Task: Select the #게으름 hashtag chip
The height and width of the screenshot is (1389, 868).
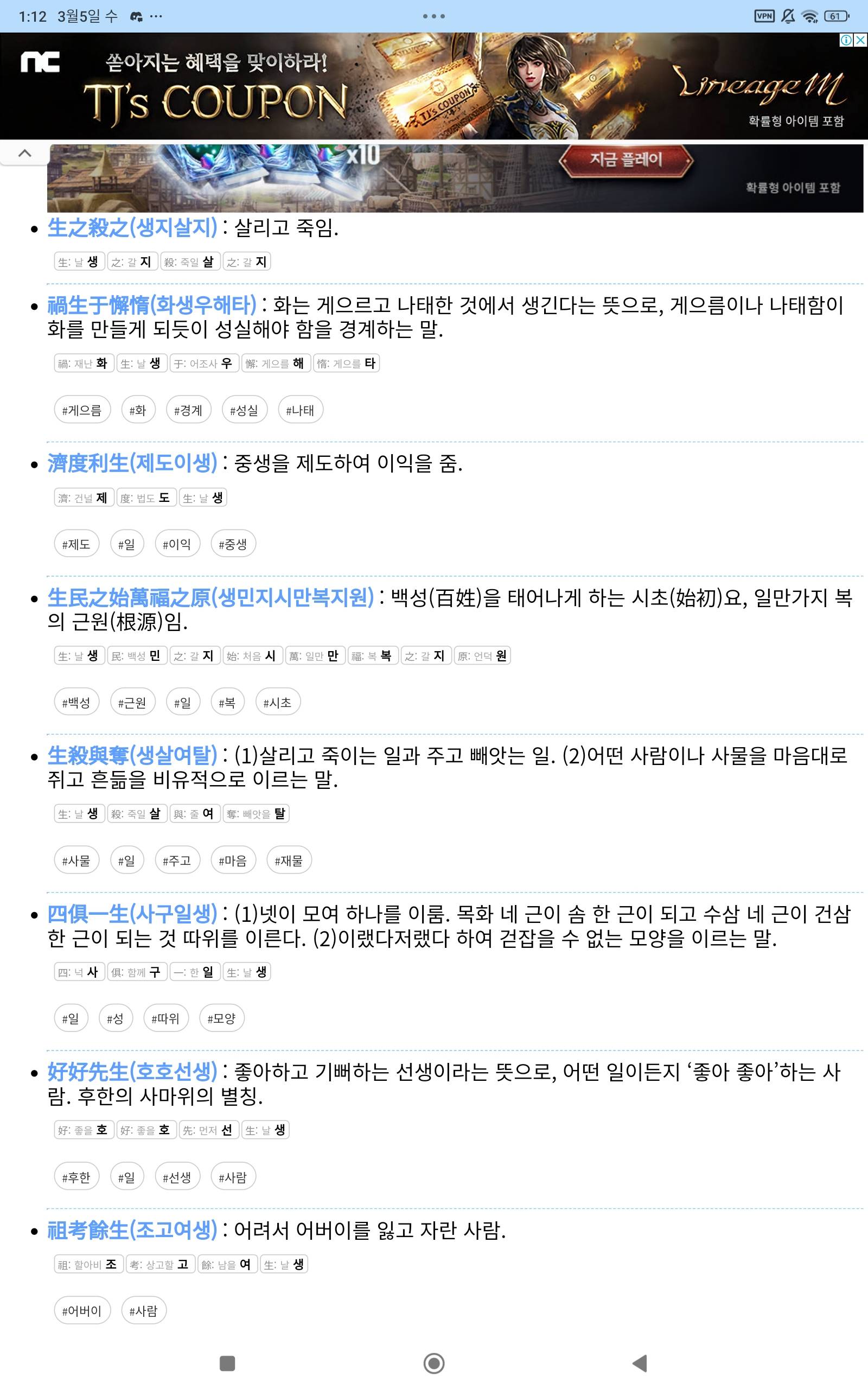Action: coord(82,410)
